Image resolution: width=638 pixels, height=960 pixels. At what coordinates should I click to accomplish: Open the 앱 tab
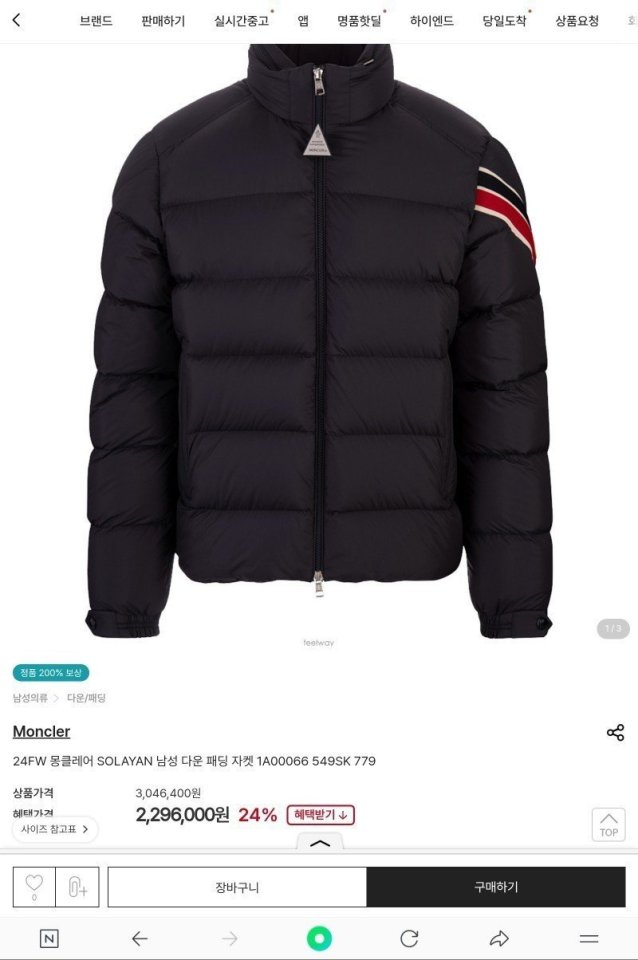pos(303,21)
